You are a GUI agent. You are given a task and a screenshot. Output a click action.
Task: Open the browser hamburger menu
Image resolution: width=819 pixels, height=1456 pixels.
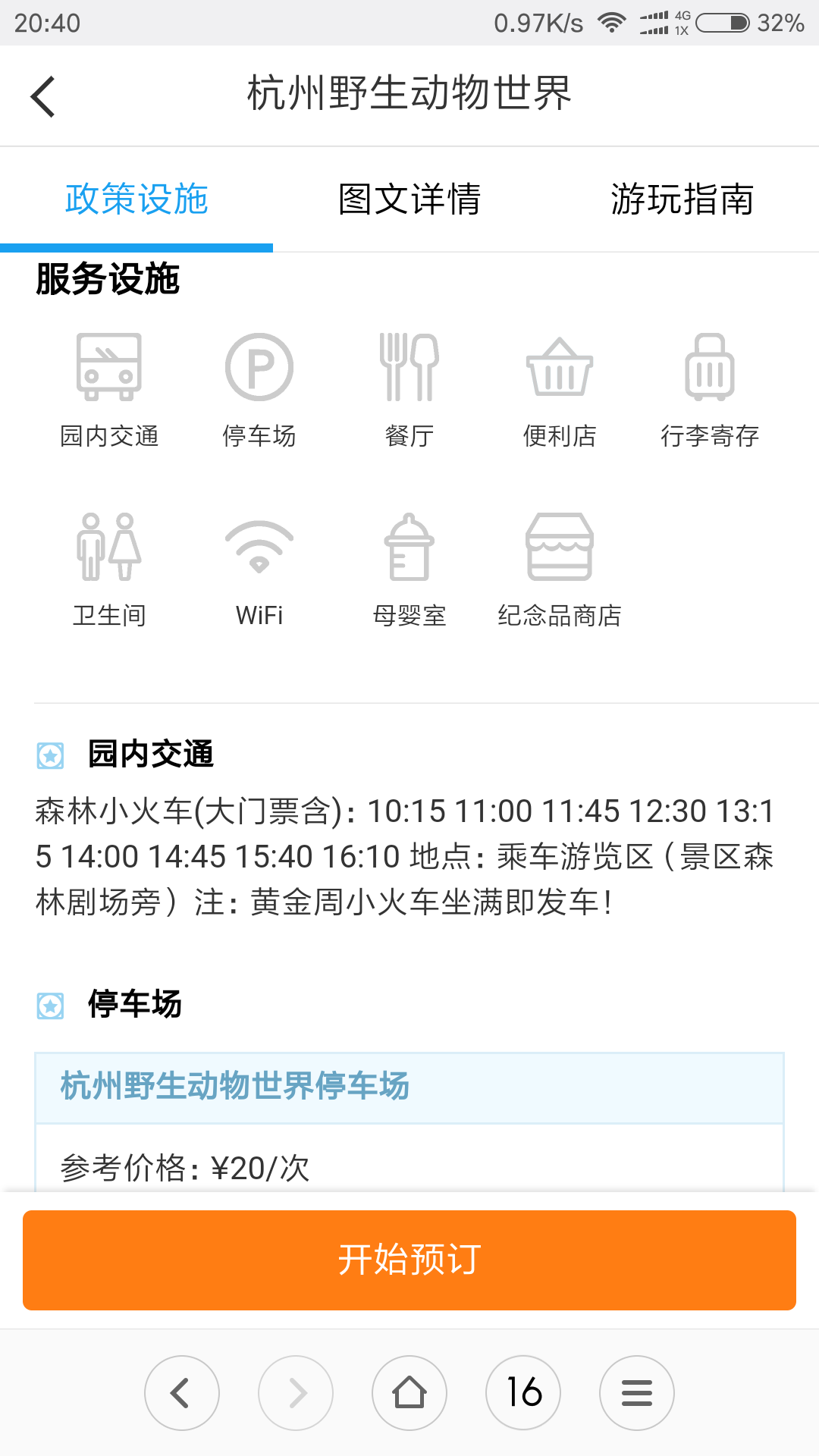(637, 1393)
